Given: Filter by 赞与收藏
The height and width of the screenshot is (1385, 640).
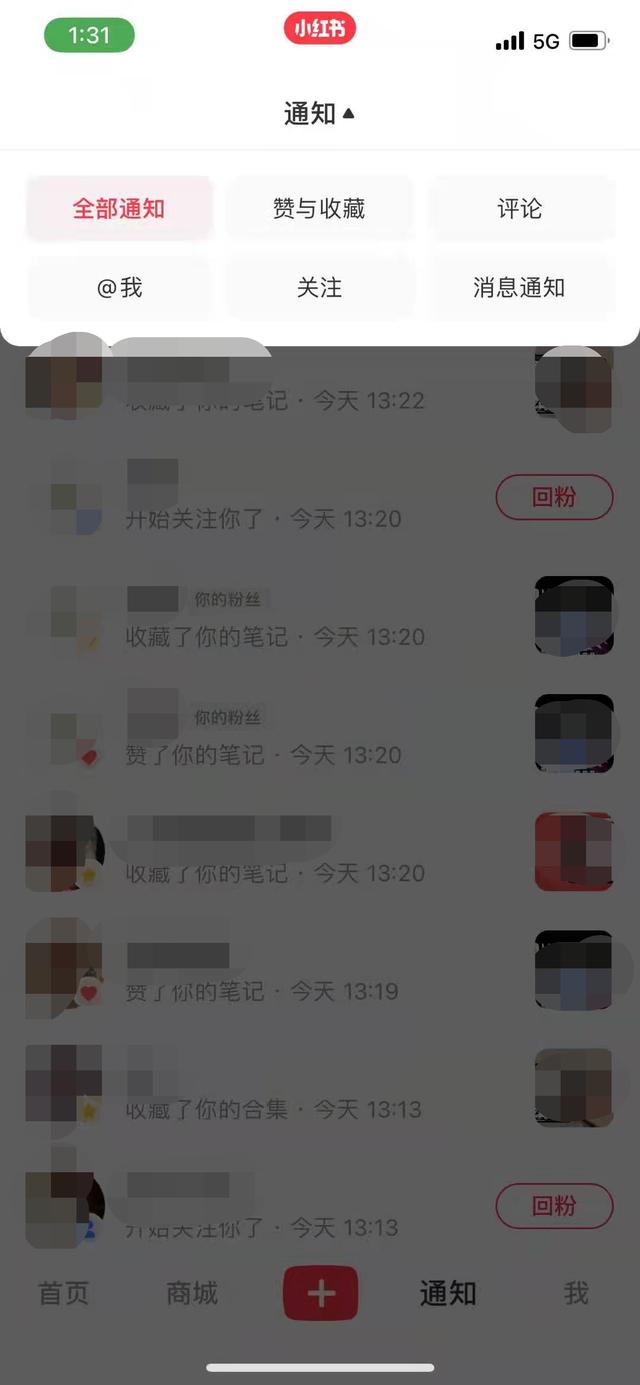Looking at the screenshot, I should pyautogui.click(x=319, y=209).
